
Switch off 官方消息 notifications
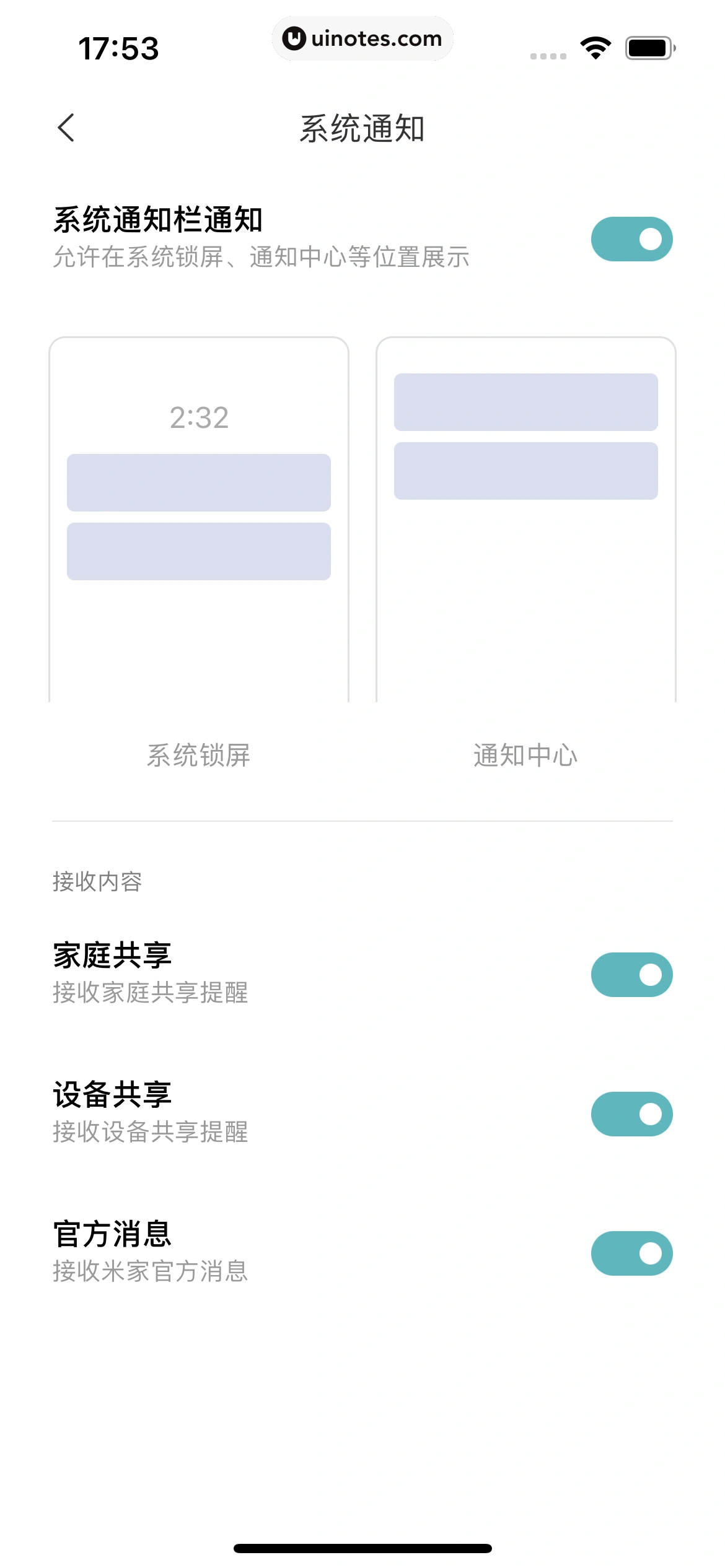[x=631, y=1253]
